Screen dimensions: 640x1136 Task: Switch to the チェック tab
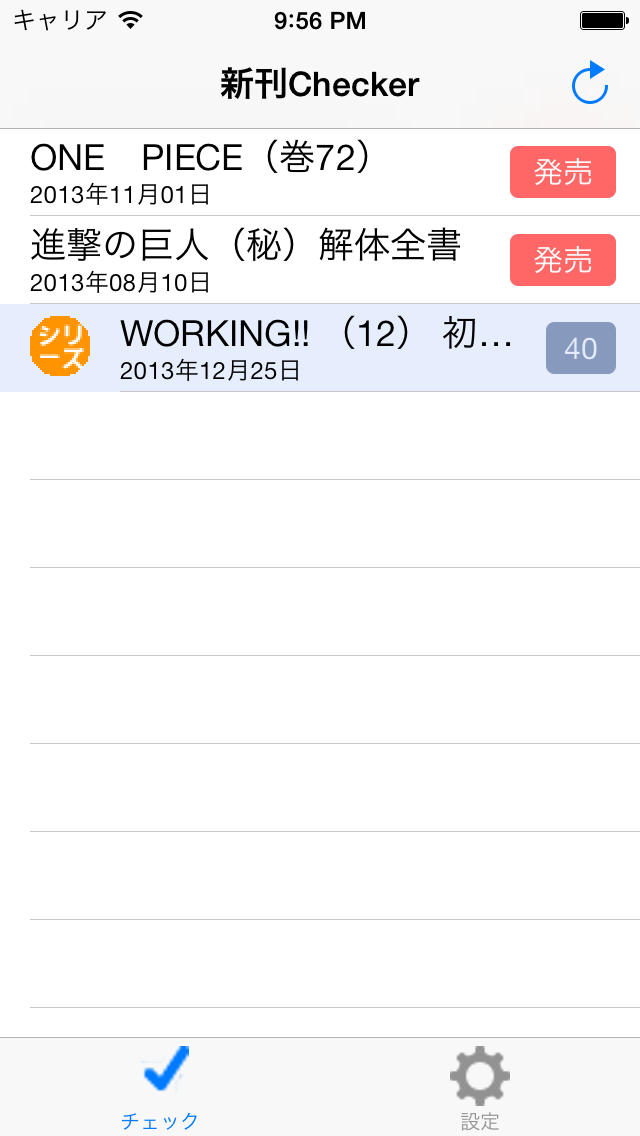pyautogui.click(x=160, y=1088)
